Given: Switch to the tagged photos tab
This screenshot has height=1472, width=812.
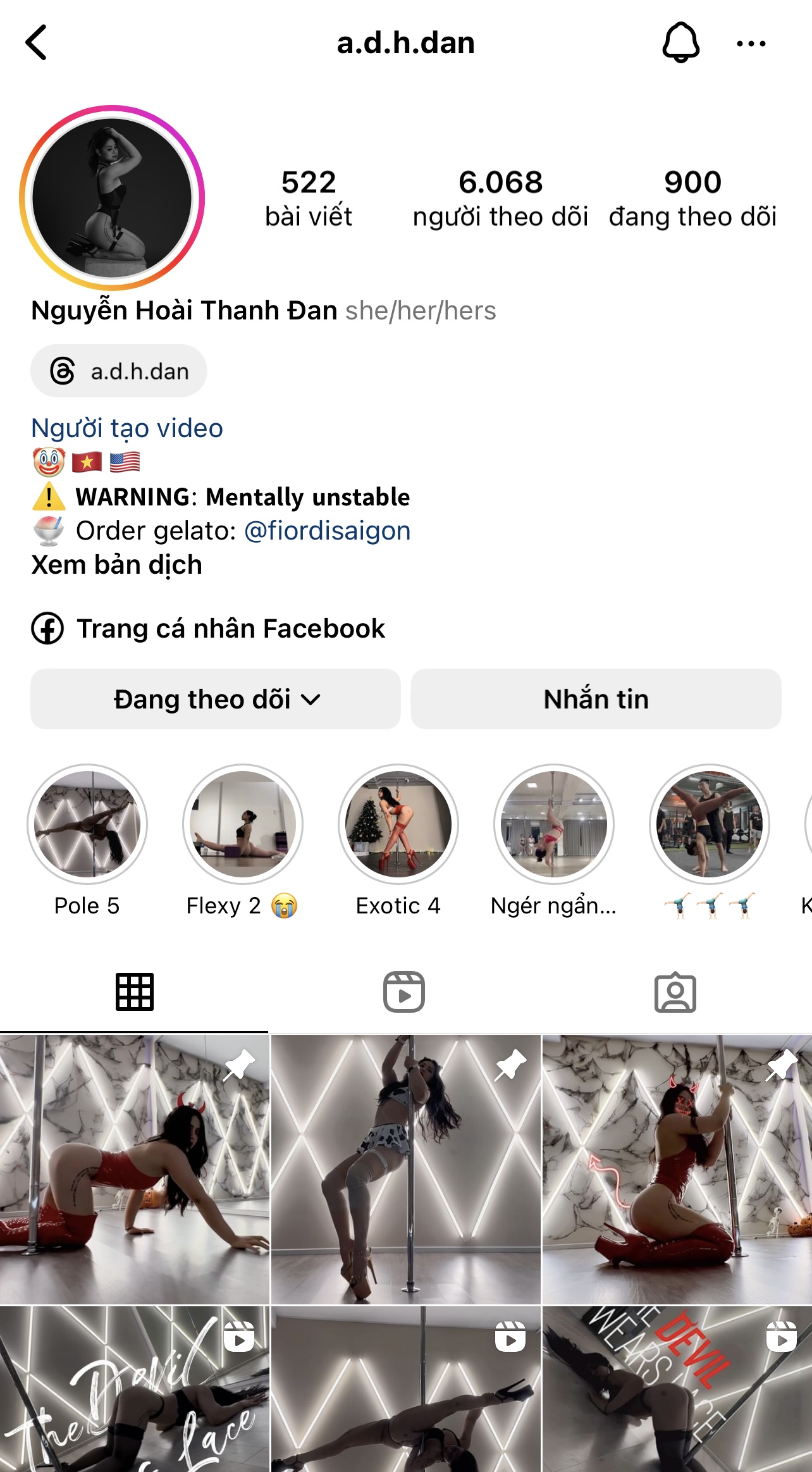Looking at the screenshot, I should pyautogui.click(x=675, y=992).
